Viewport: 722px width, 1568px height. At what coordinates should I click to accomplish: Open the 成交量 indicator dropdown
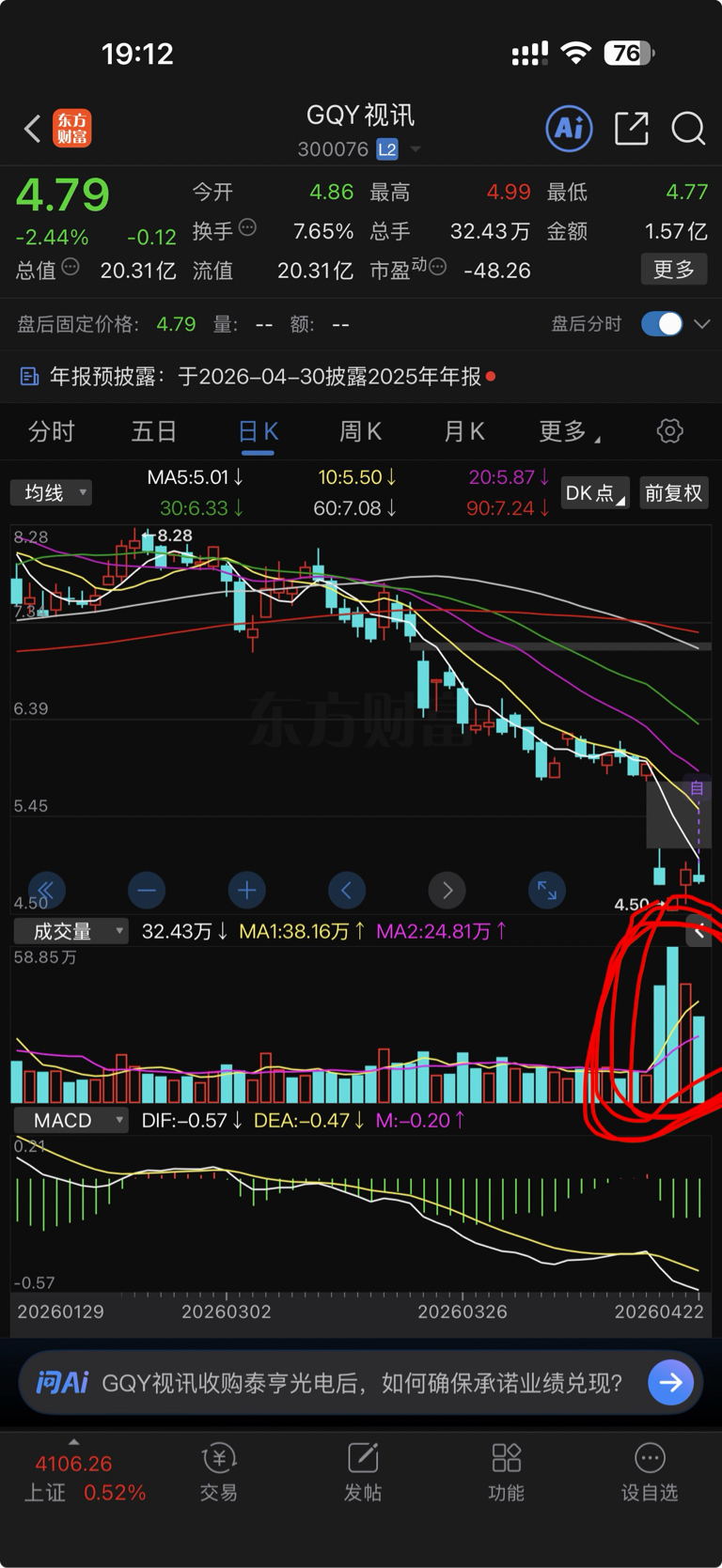(71, 931)
